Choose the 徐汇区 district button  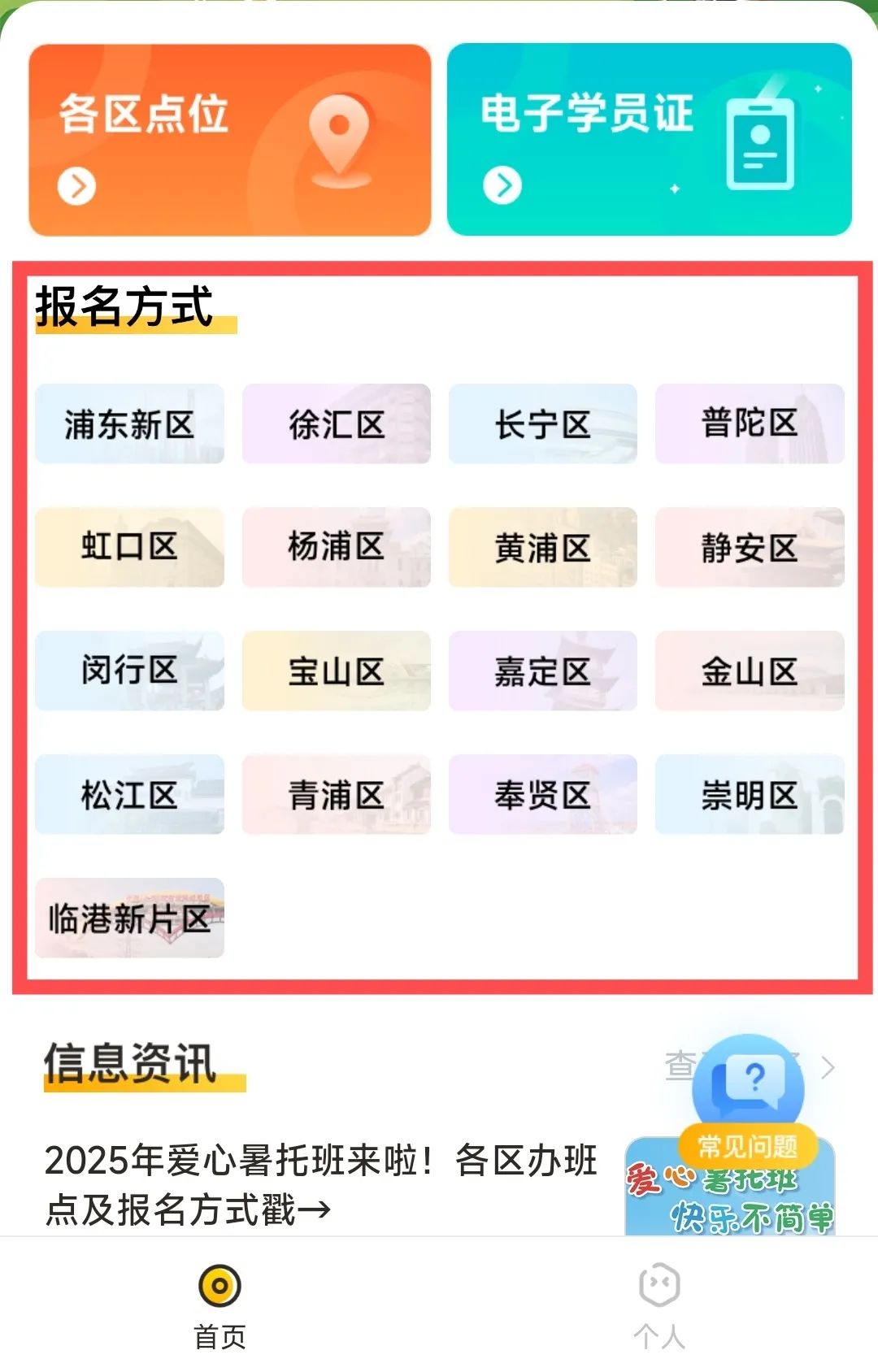(336, 424)
